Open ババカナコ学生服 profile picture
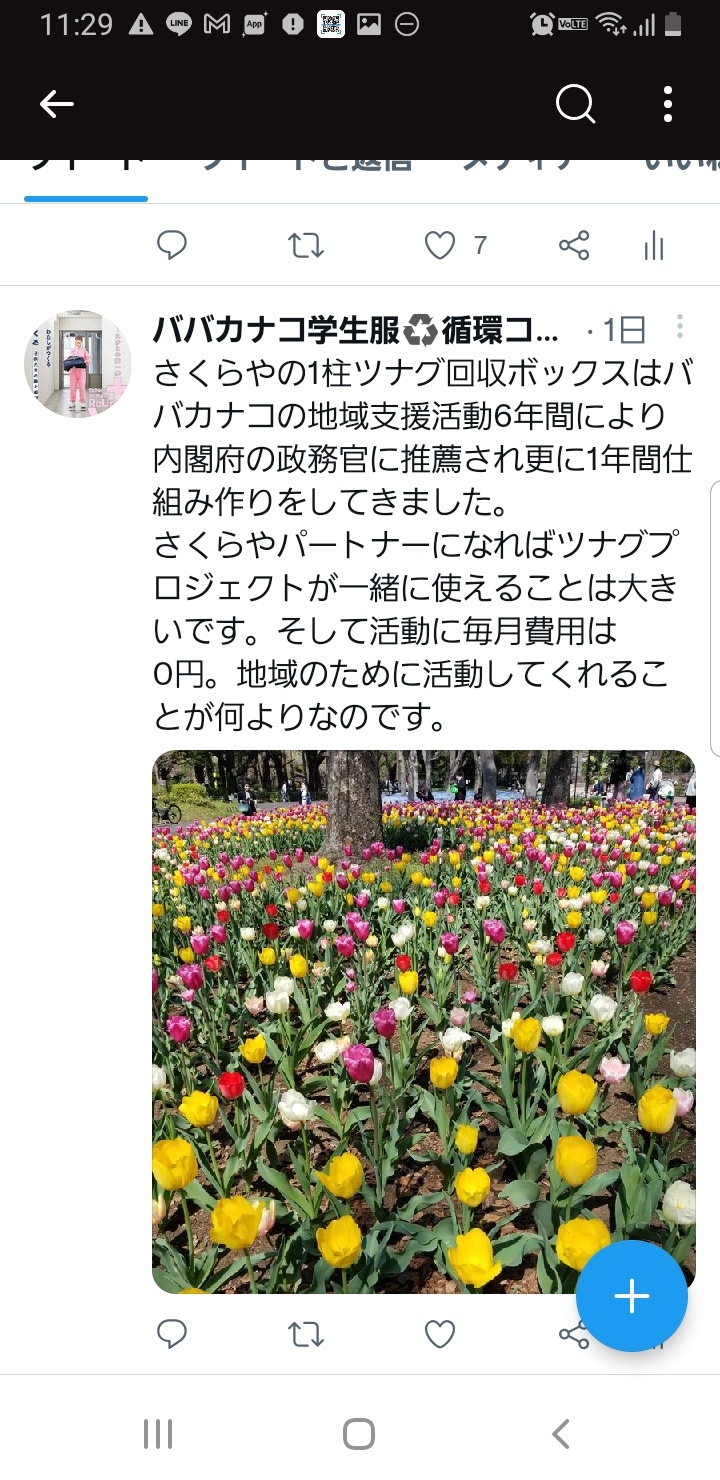The image size is (720, 1480). pos(78,363)
